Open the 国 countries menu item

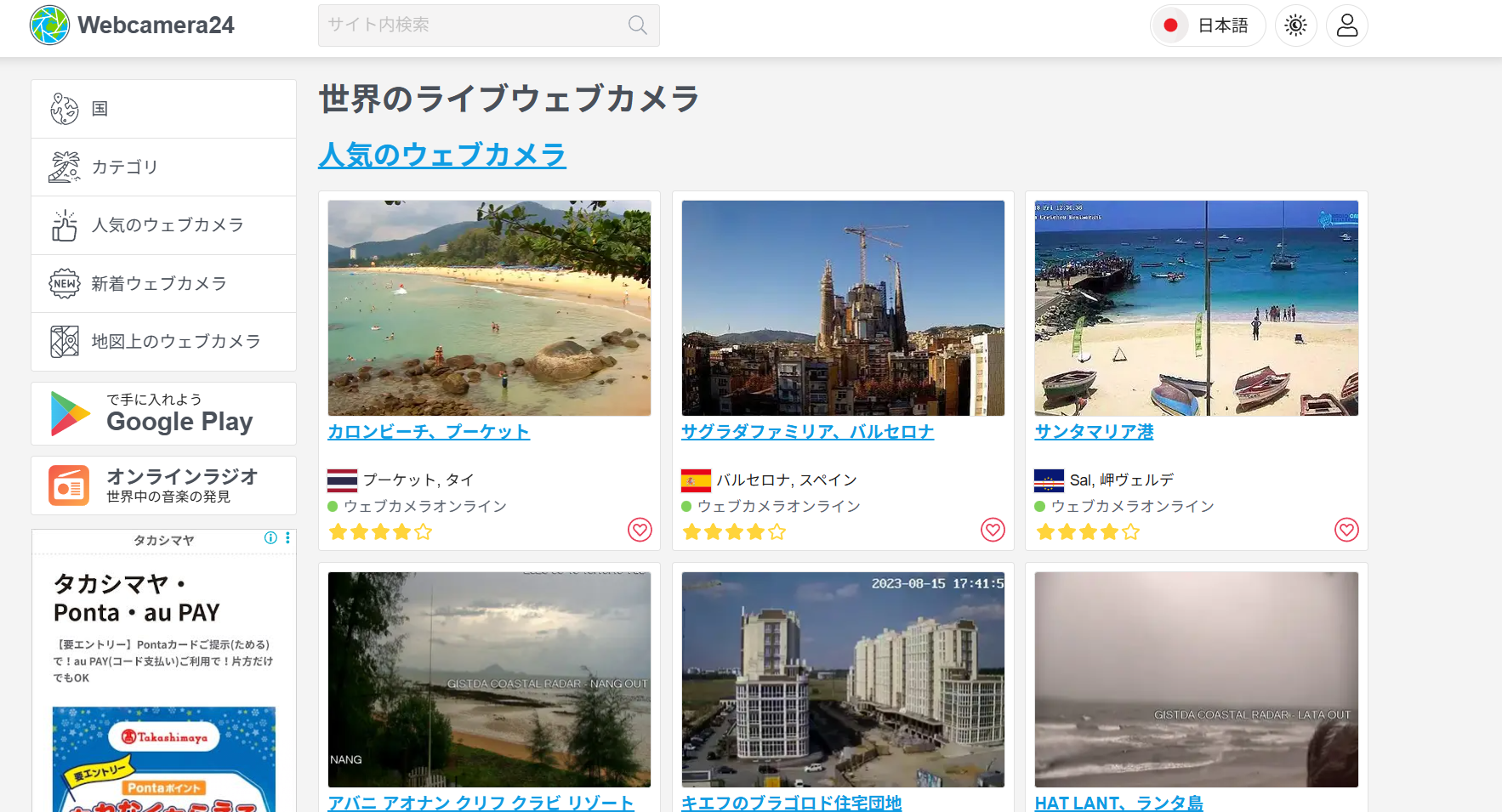pos(163,109)
